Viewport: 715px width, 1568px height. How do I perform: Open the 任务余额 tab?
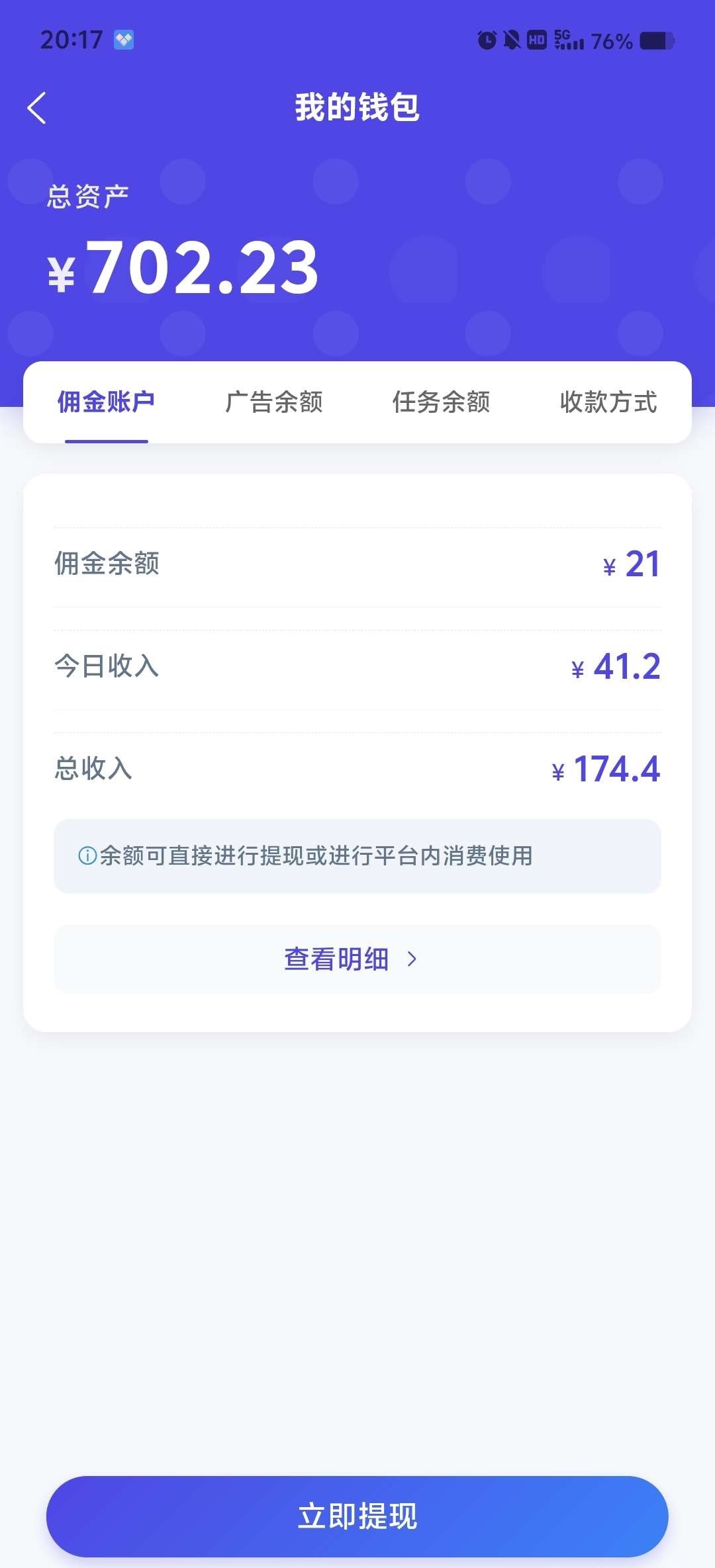click(x=441, y=402)
